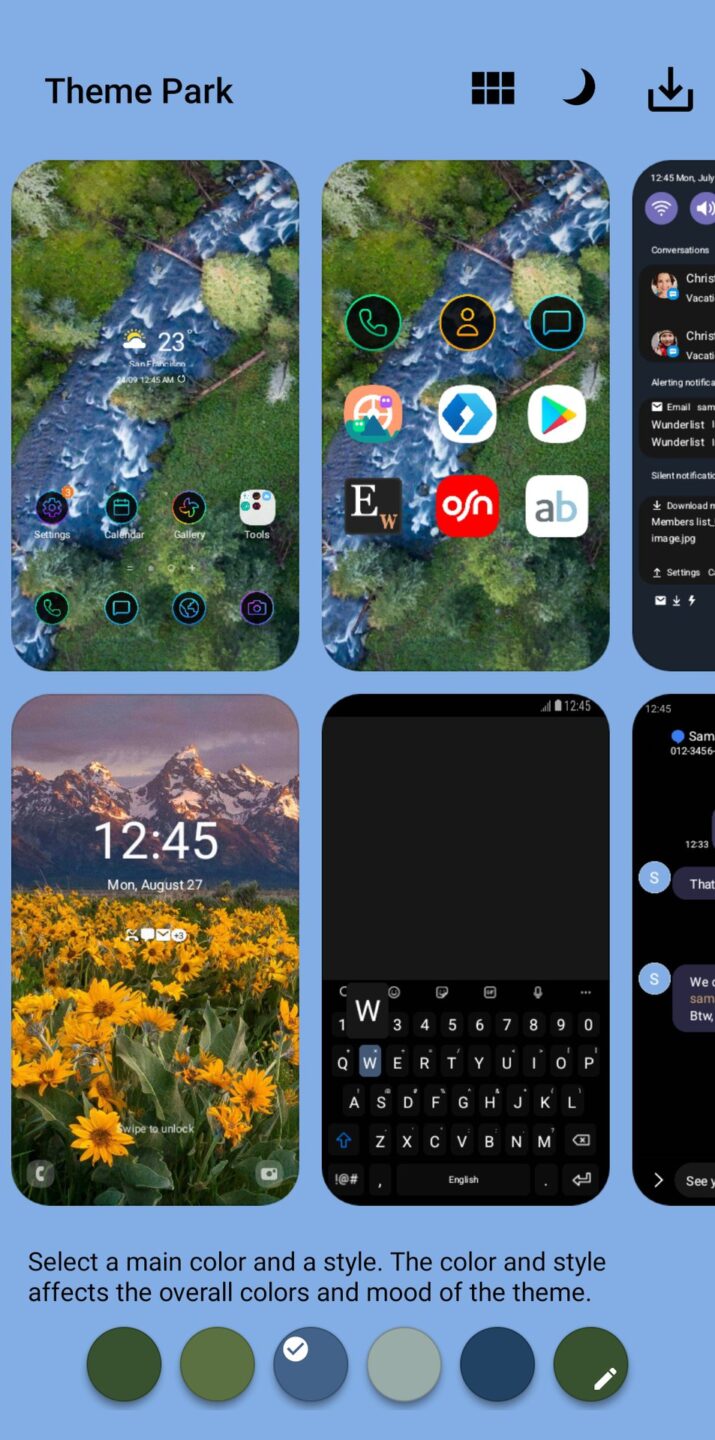Edit a custom color with the pencil swatch
The image size is (715, 1440).
pyautogui.click(x=591, y=1364)
